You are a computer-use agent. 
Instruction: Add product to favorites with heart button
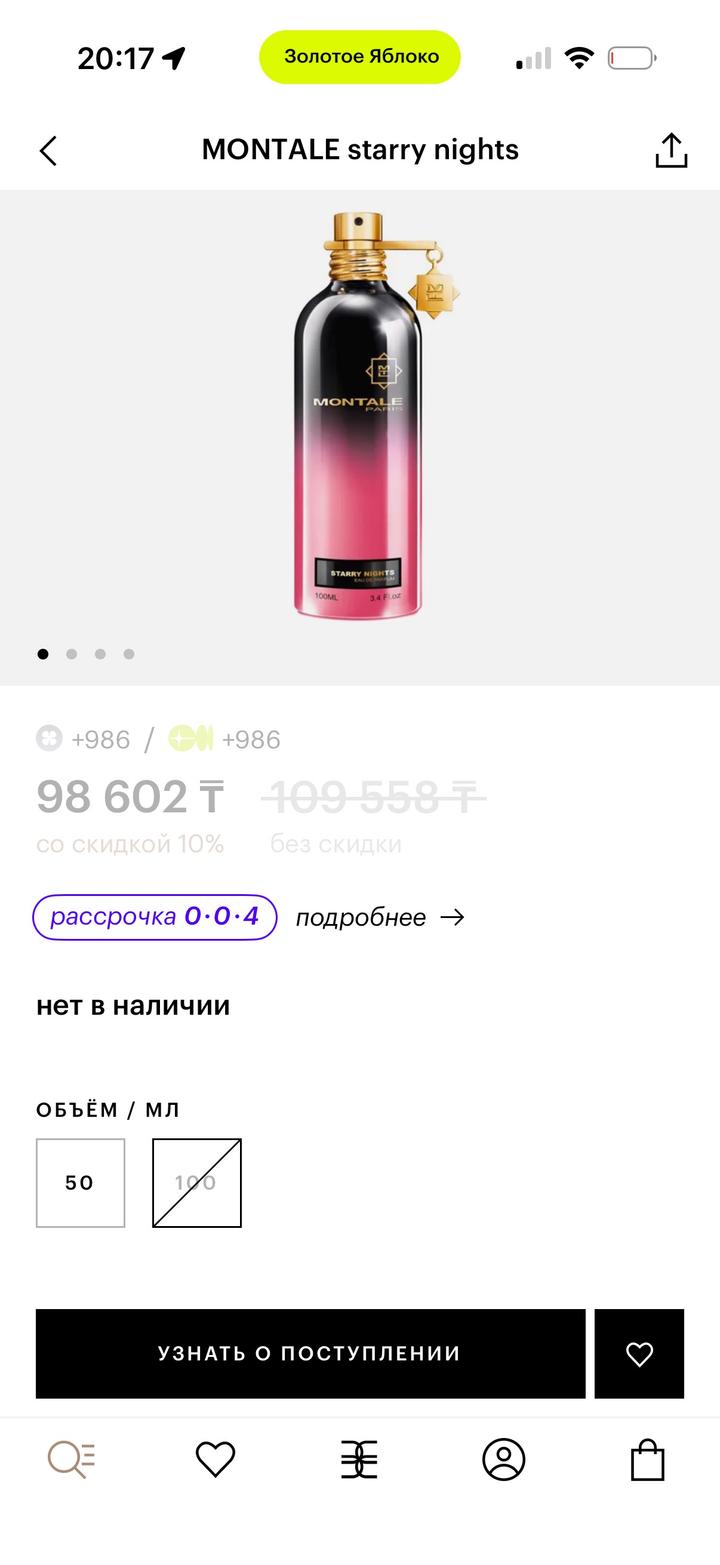tap(639, 1353)
